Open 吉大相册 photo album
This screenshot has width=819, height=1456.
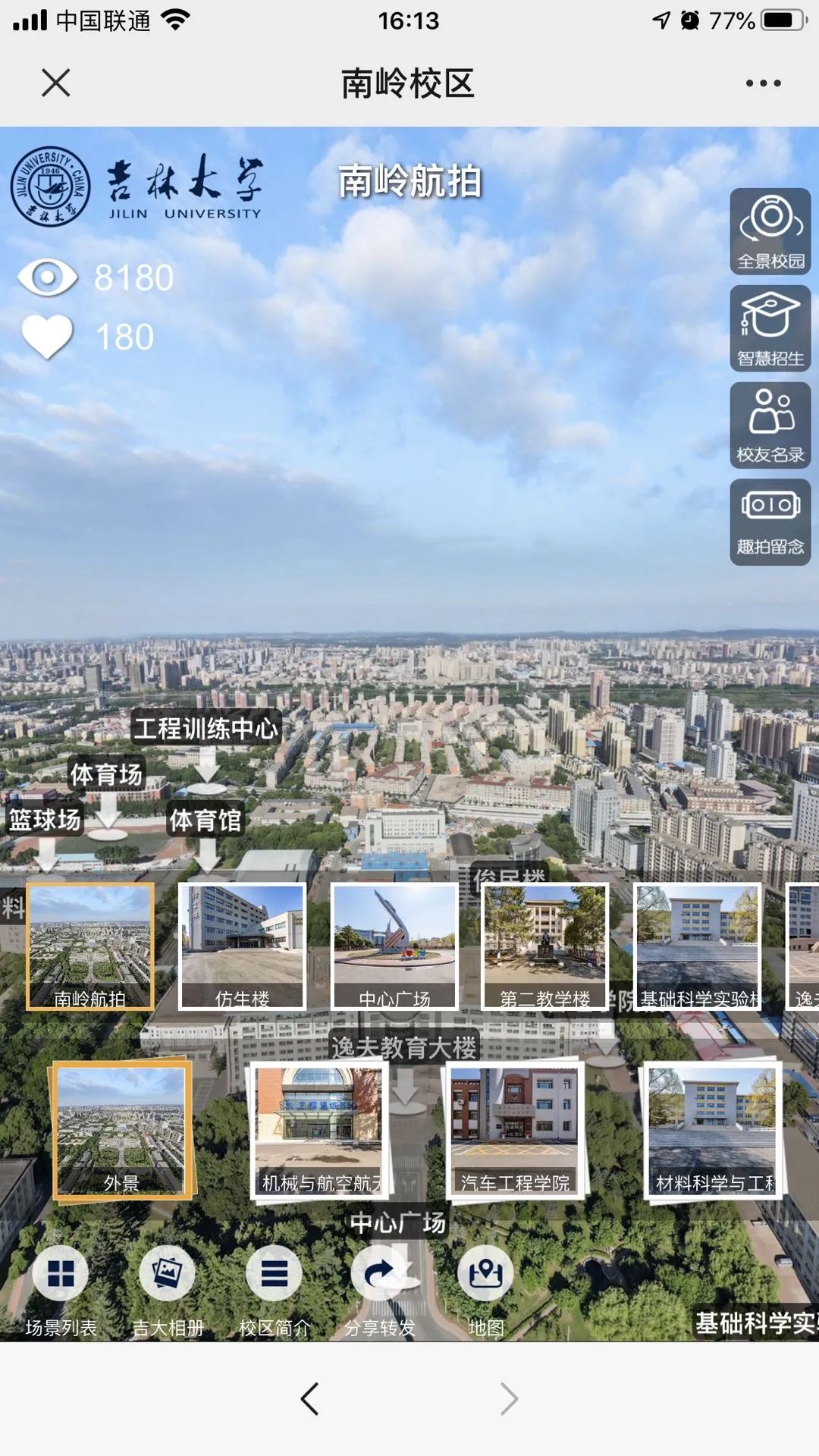(168, 1276)
